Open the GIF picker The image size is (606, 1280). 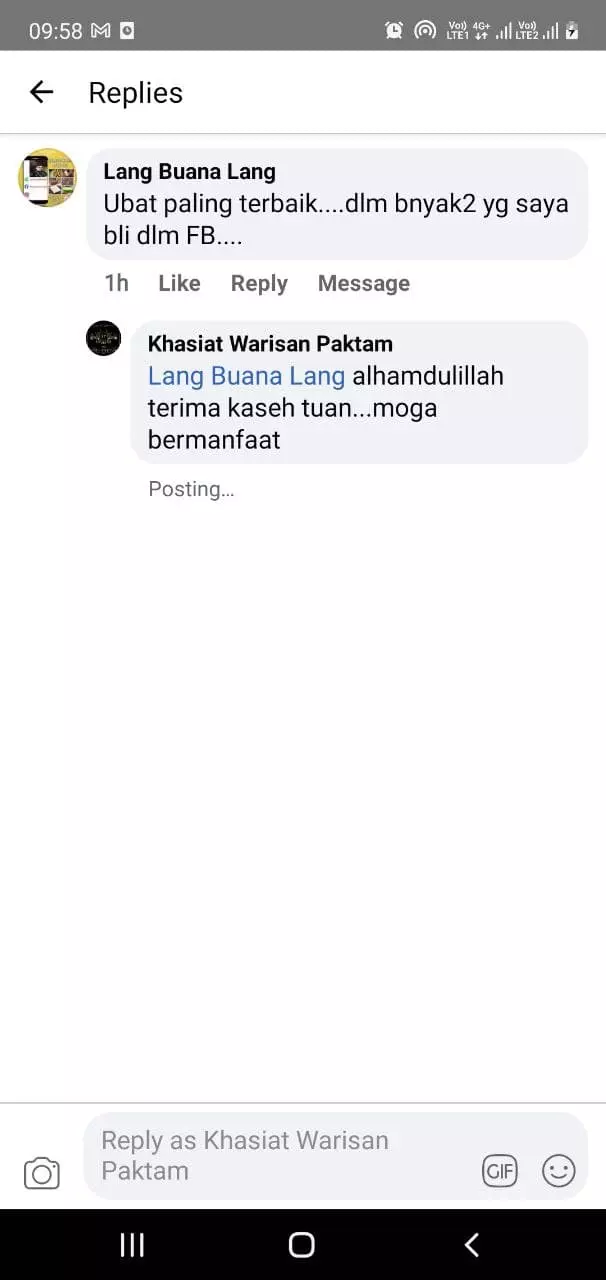[x=500, y=1170]
